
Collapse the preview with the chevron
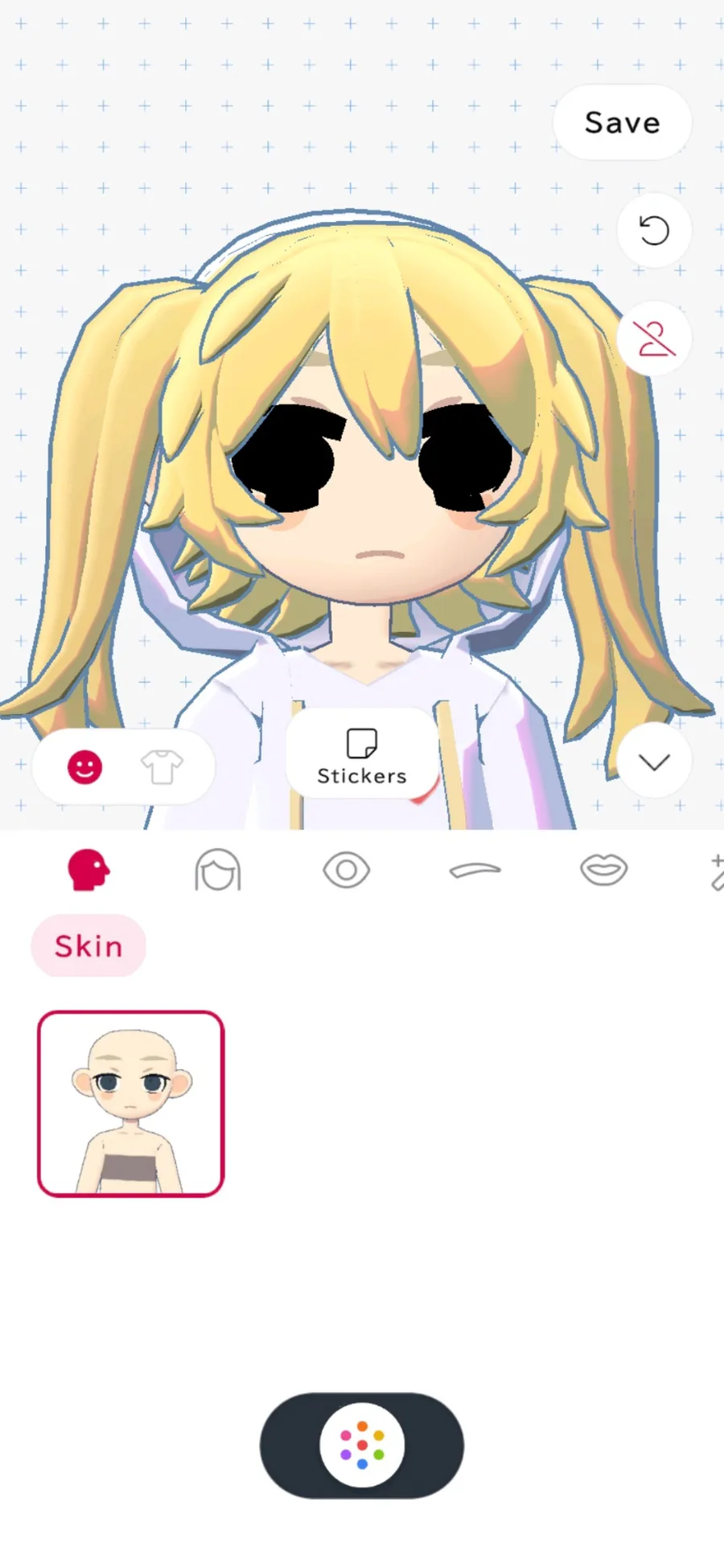point(654,761)
